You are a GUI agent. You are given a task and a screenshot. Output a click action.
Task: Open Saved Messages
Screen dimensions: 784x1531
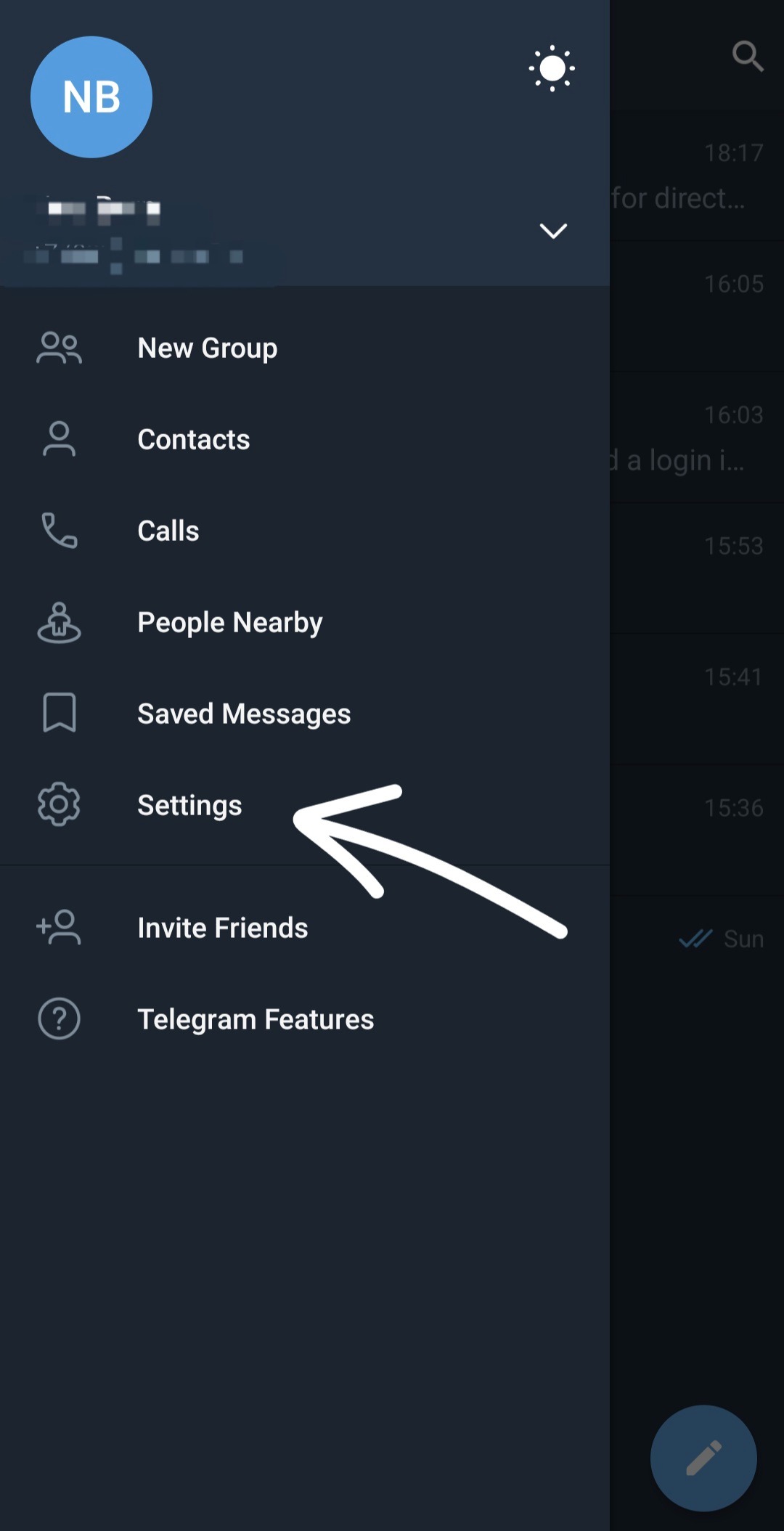pos(244,714)
